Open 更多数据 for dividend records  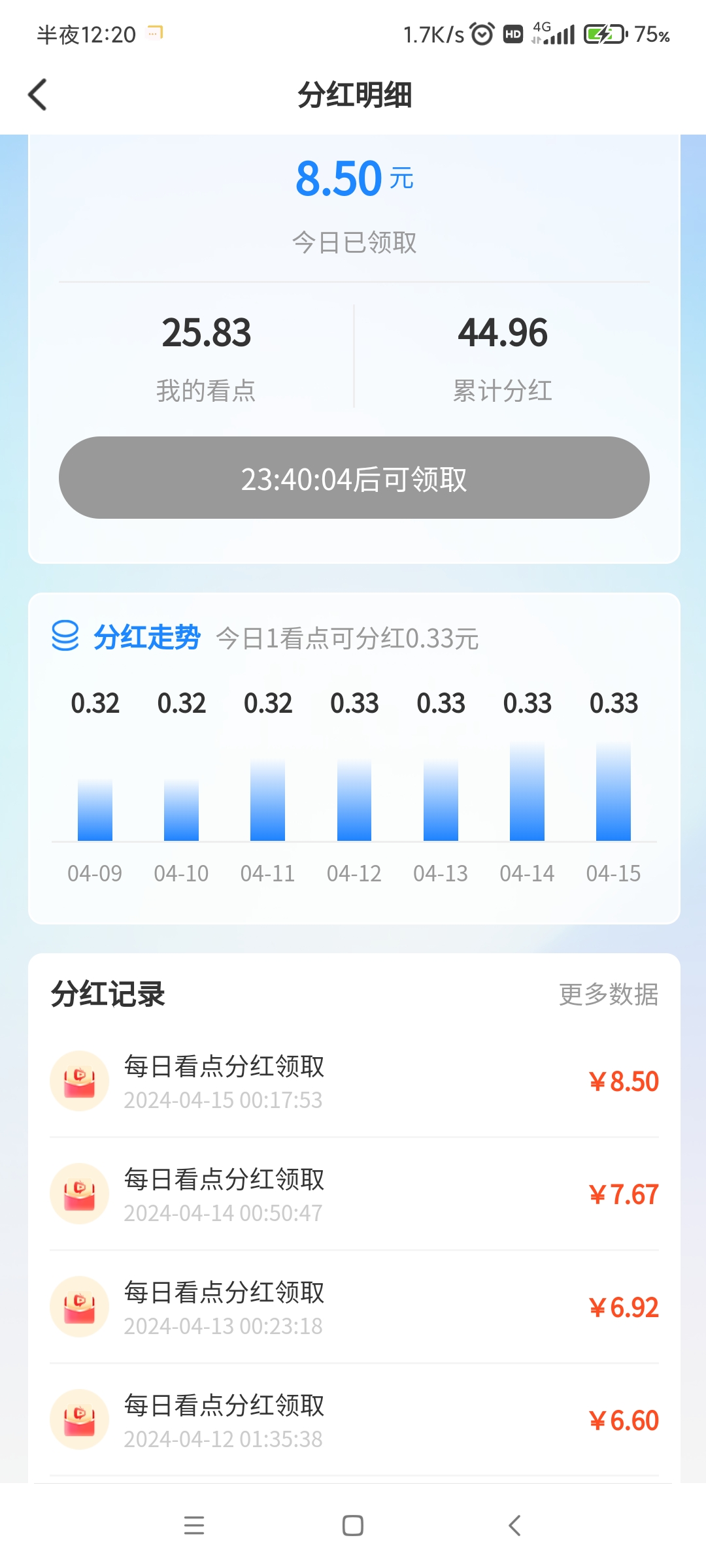[x=608, y=994]
